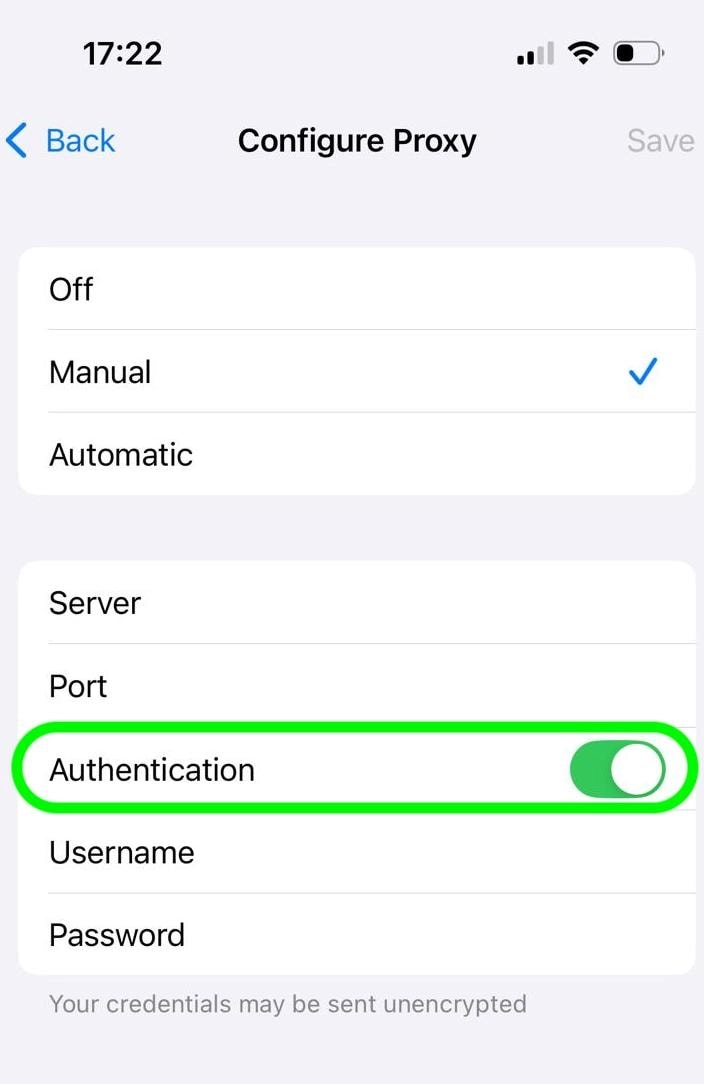Disable the Authentication switch
704x1084 pixels.
pyautogui.click(x=617, y=770)
